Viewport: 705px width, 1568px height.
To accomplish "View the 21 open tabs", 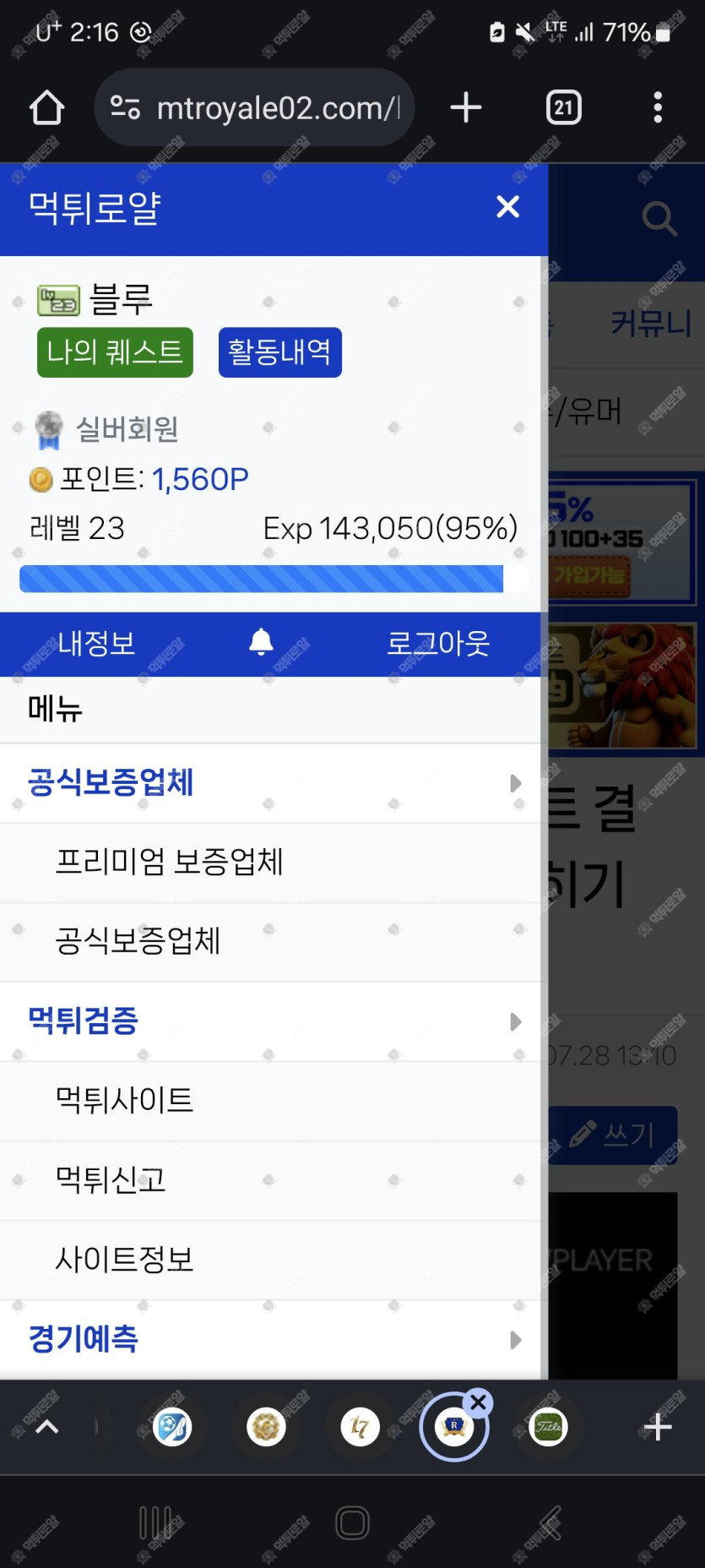I will click(x=563, y=108).
